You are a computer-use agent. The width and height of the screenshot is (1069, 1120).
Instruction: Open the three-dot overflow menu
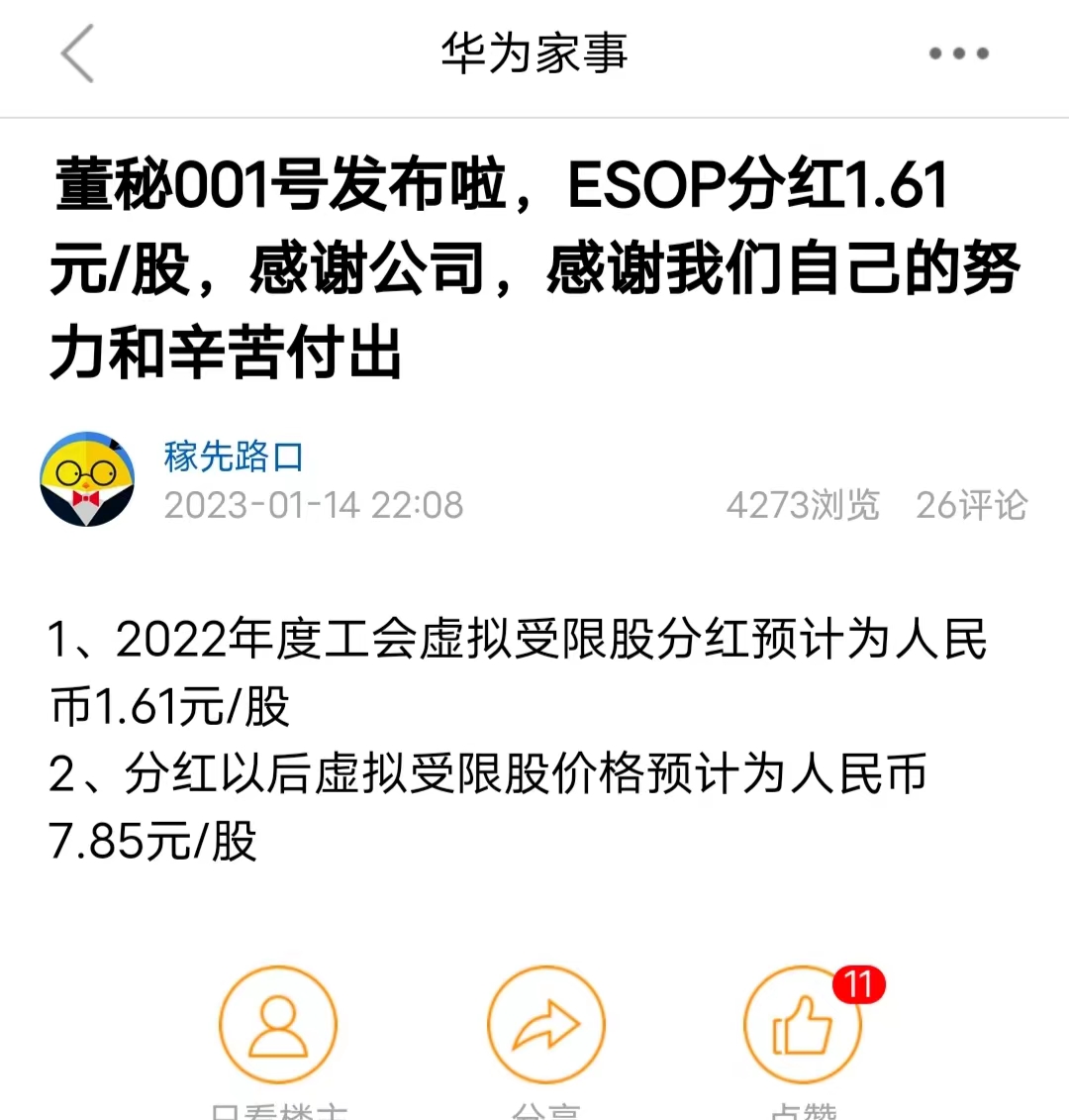coord(958,53)
